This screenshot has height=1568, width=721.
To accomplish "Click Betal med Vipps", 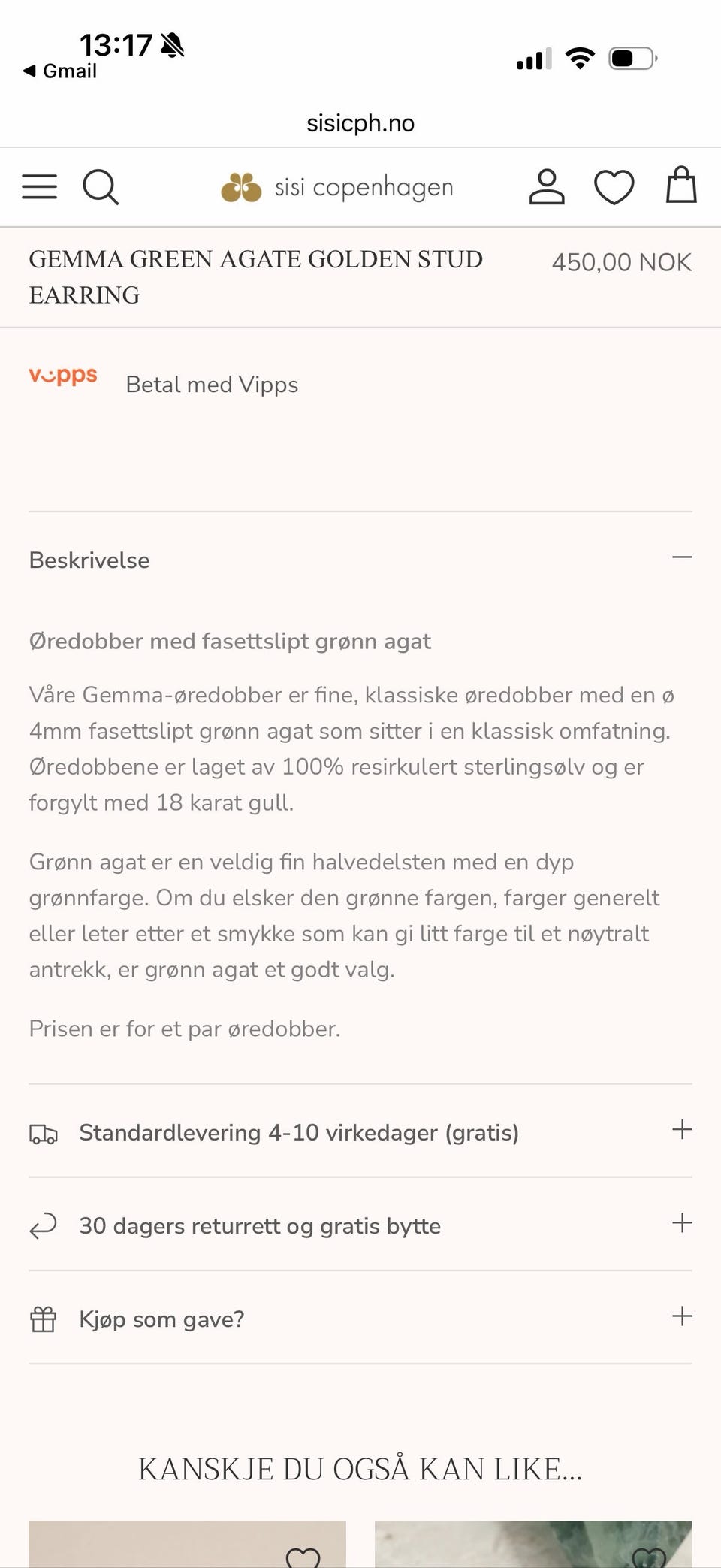I will pyautogui.click(x=211, y=384).
